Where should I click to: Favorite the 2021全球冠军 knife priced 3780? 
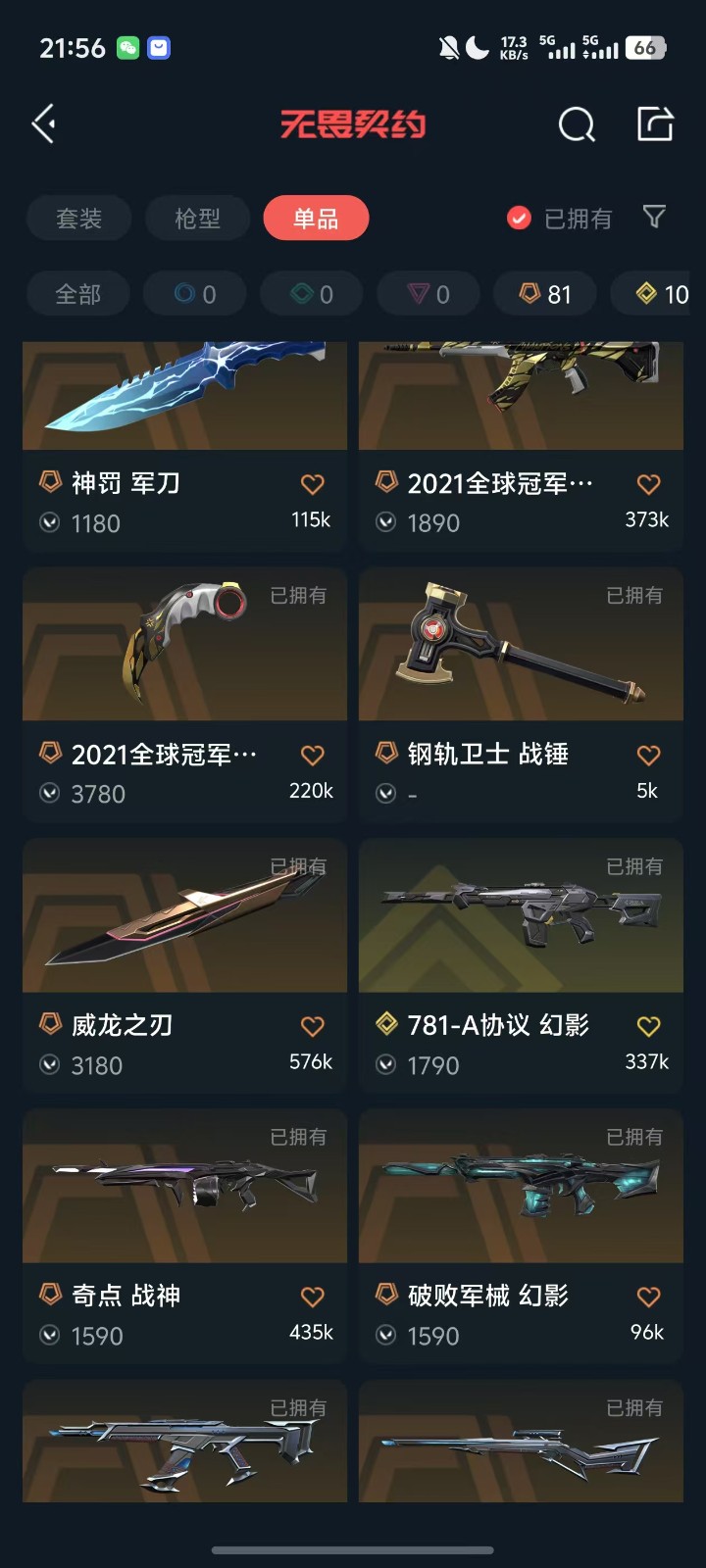312,756
